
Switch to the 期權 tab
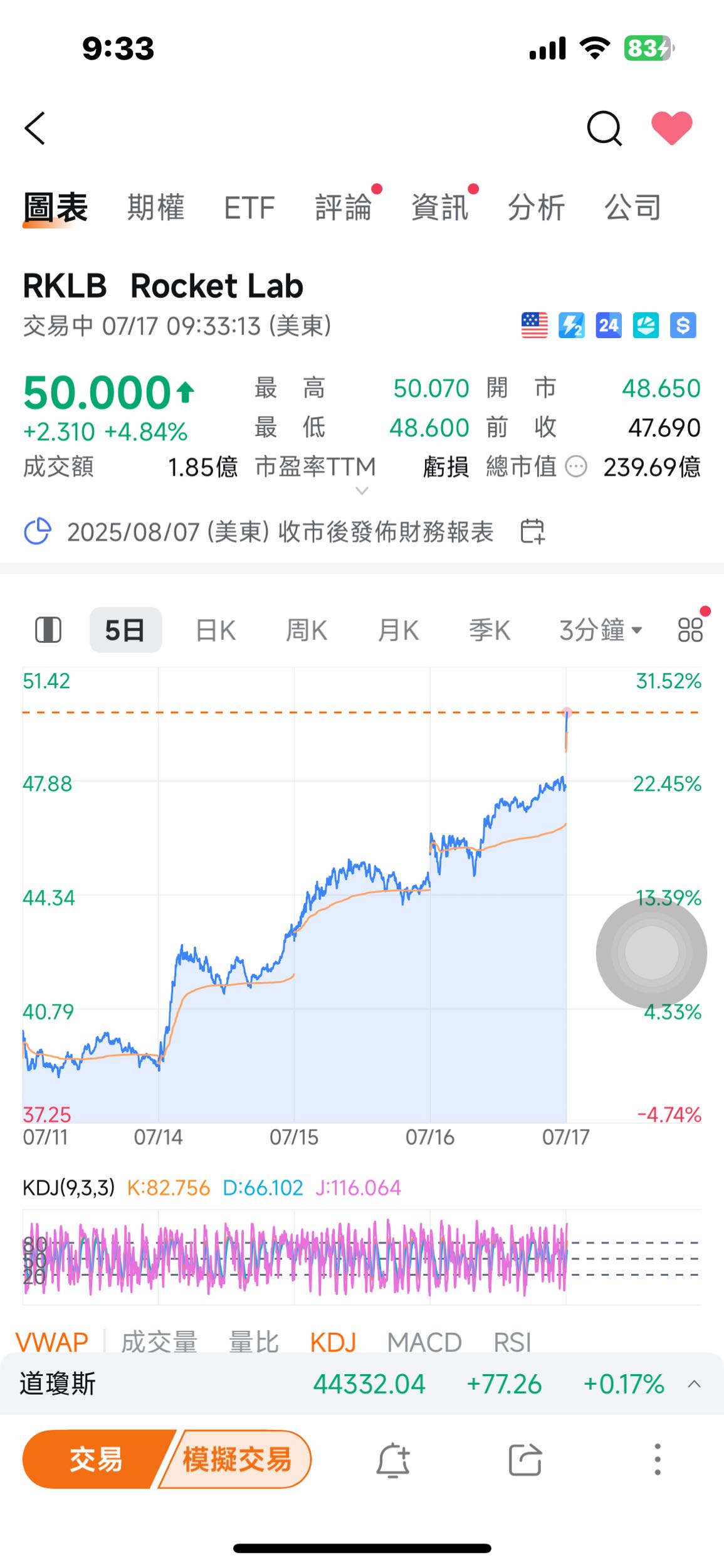[155, 208]
